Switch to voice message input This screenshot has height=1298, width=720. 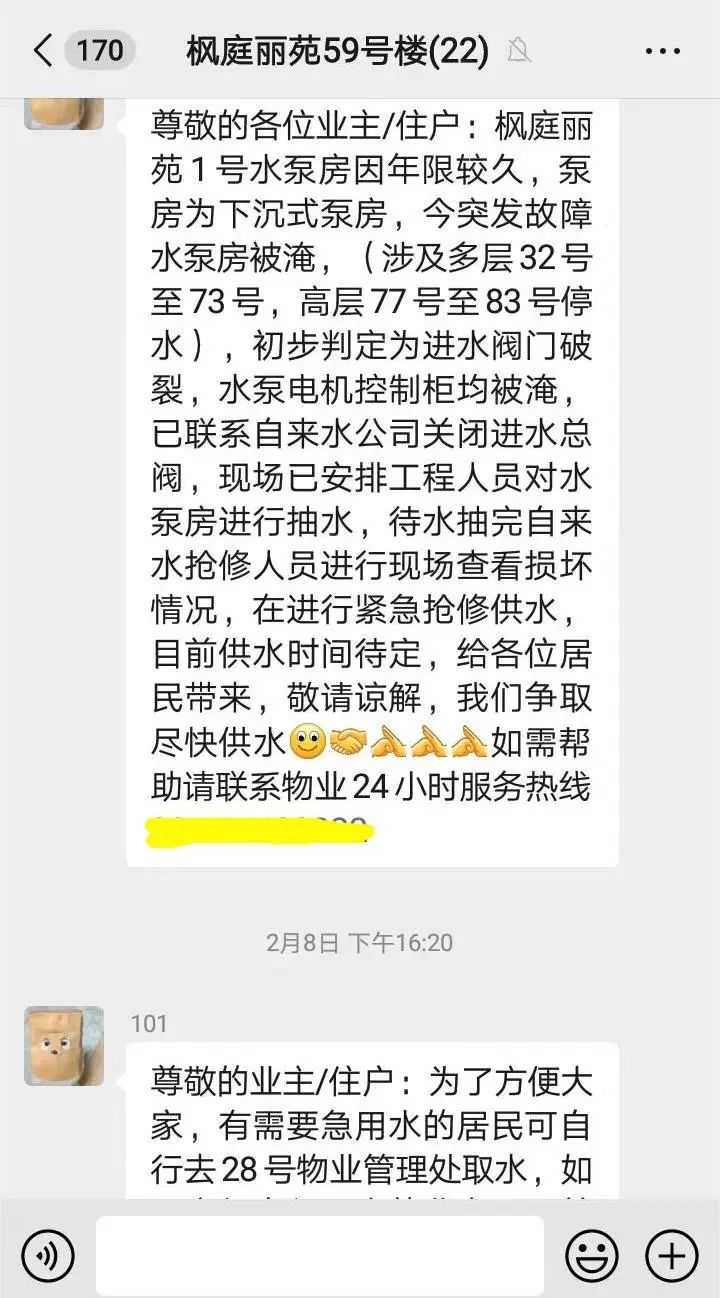click(48, 1254)
